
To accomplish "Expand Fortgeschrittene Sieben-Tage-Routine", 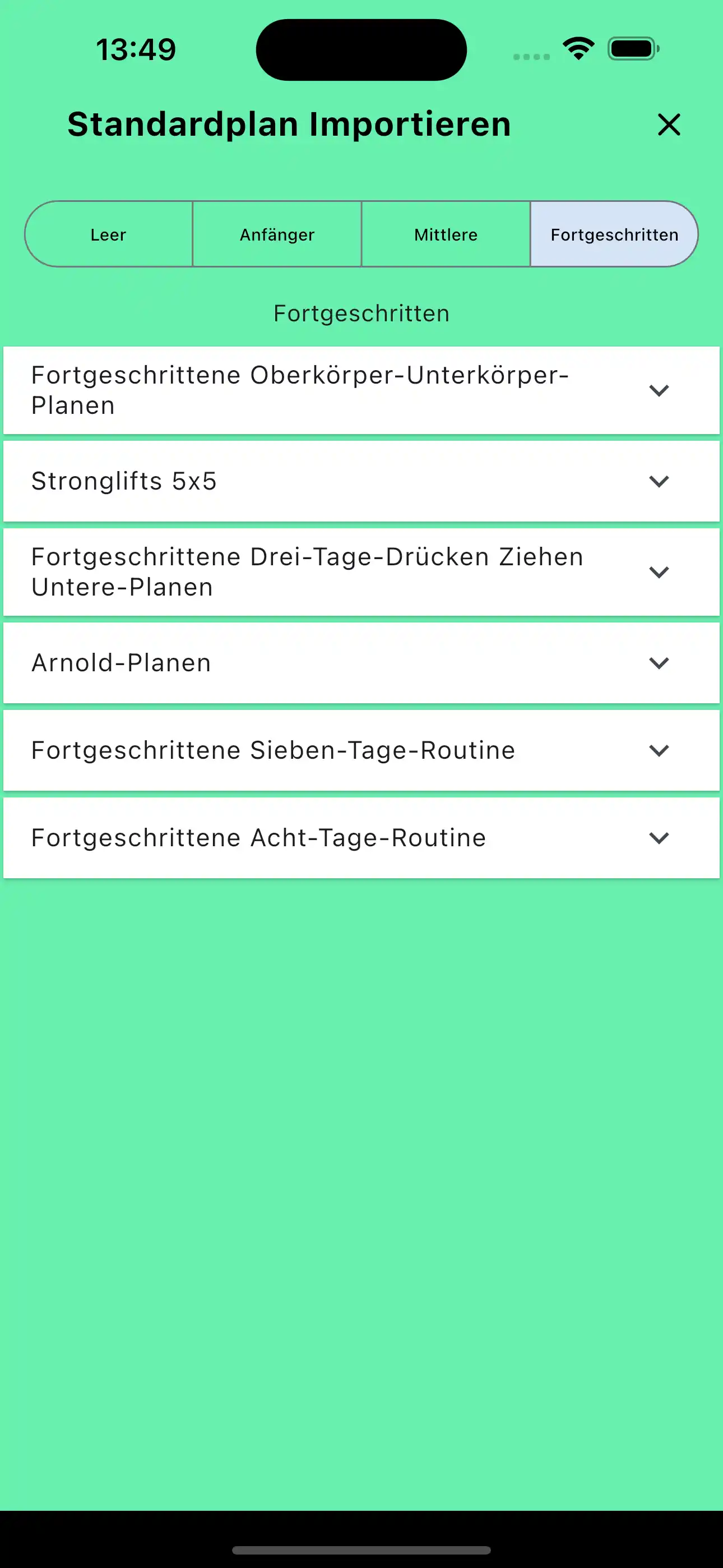I will (x=659, y=750).
